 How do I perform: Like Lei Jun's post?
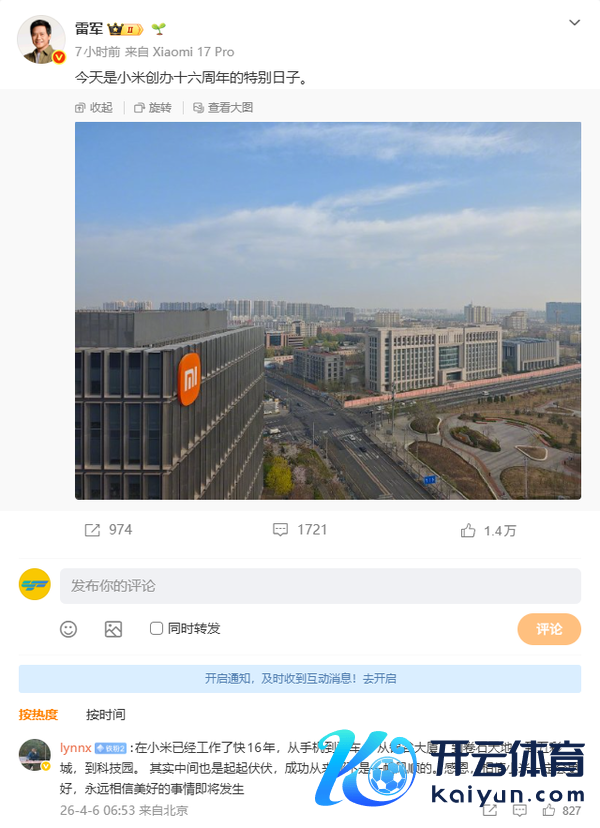(488, 530)
